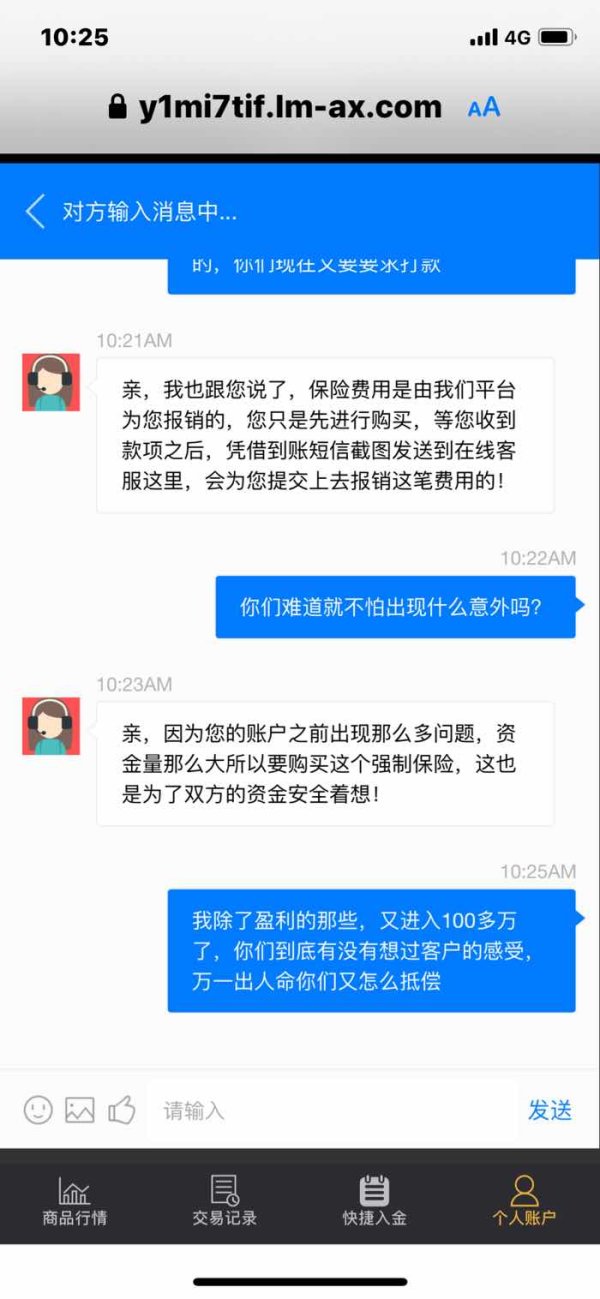The image size is (600, 1299).
Task: Go to the 快捷入金 tab
Action: click(x=375, y=1201)
